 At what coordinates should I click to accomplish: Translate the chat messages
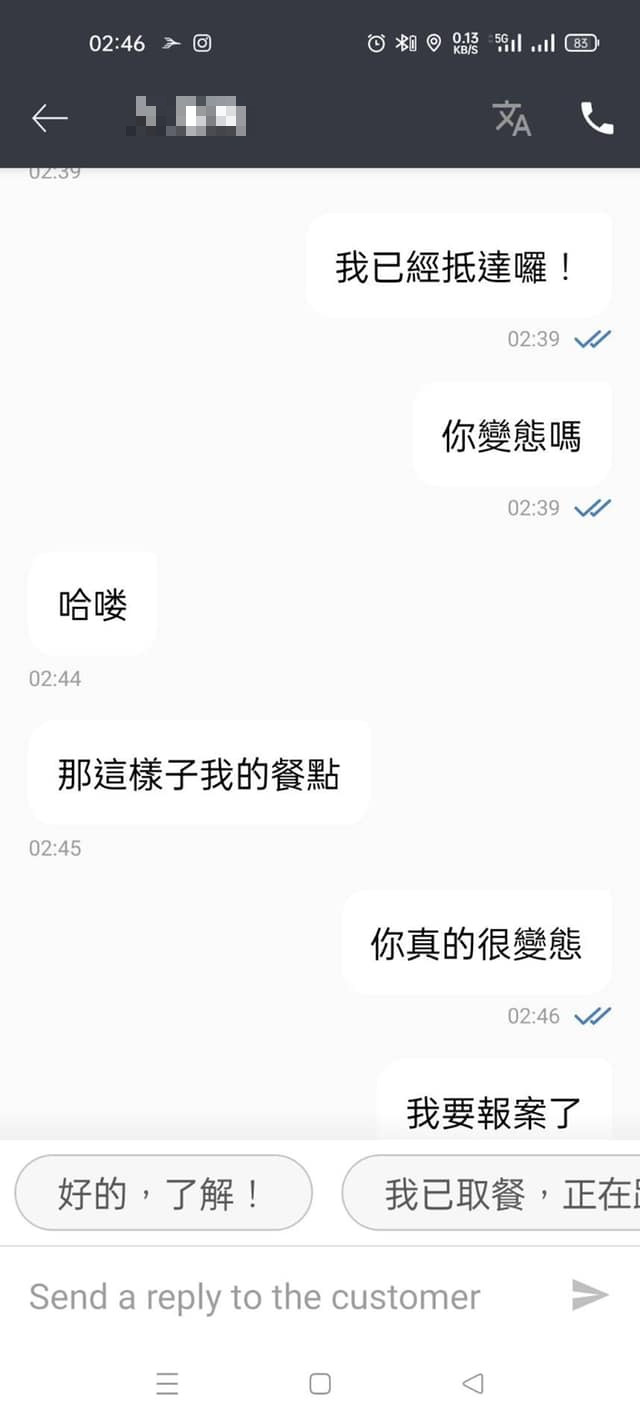[x=511, y=119]
